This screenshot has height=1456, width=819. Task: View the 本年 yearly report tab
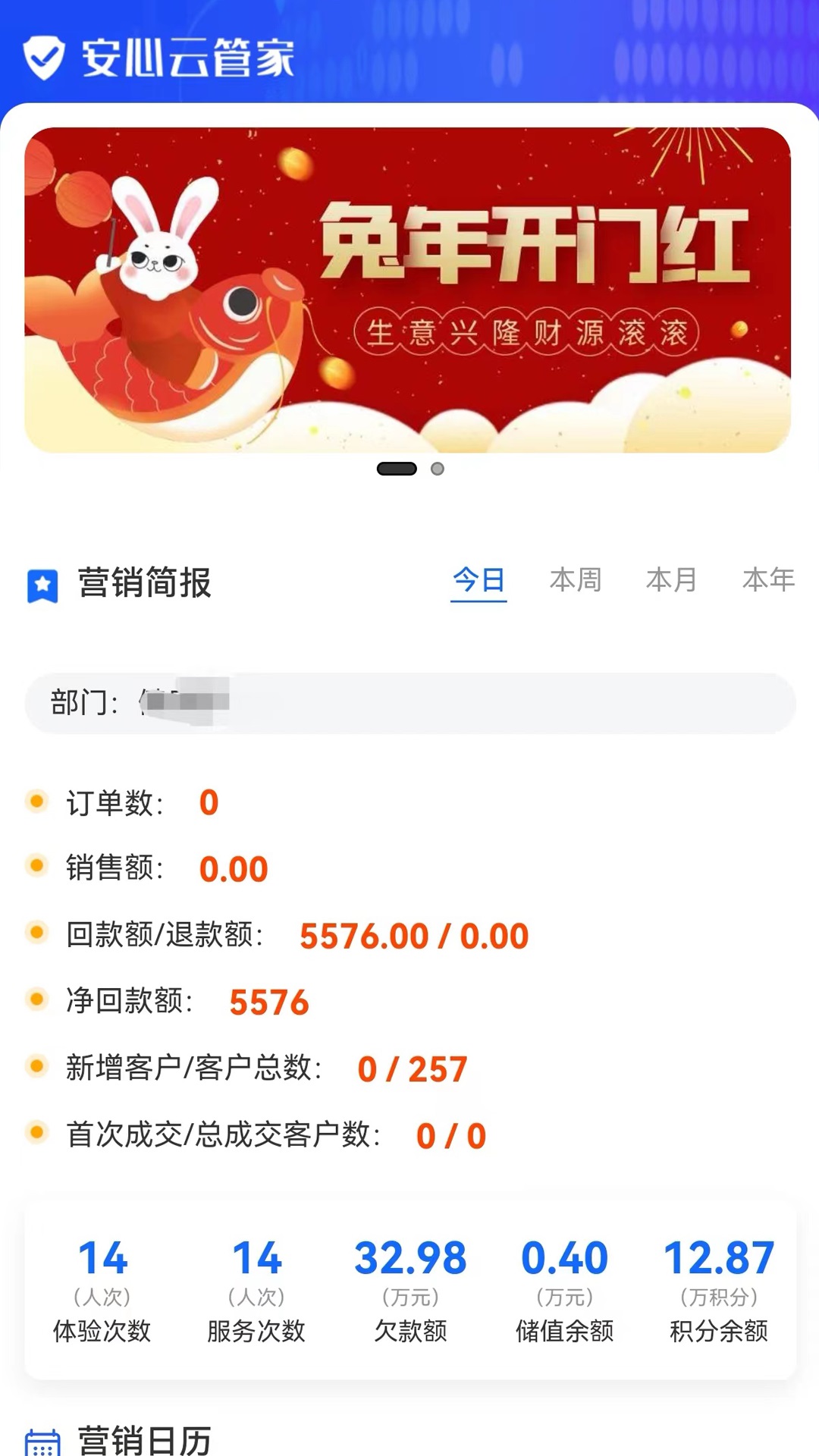(767, 581)
